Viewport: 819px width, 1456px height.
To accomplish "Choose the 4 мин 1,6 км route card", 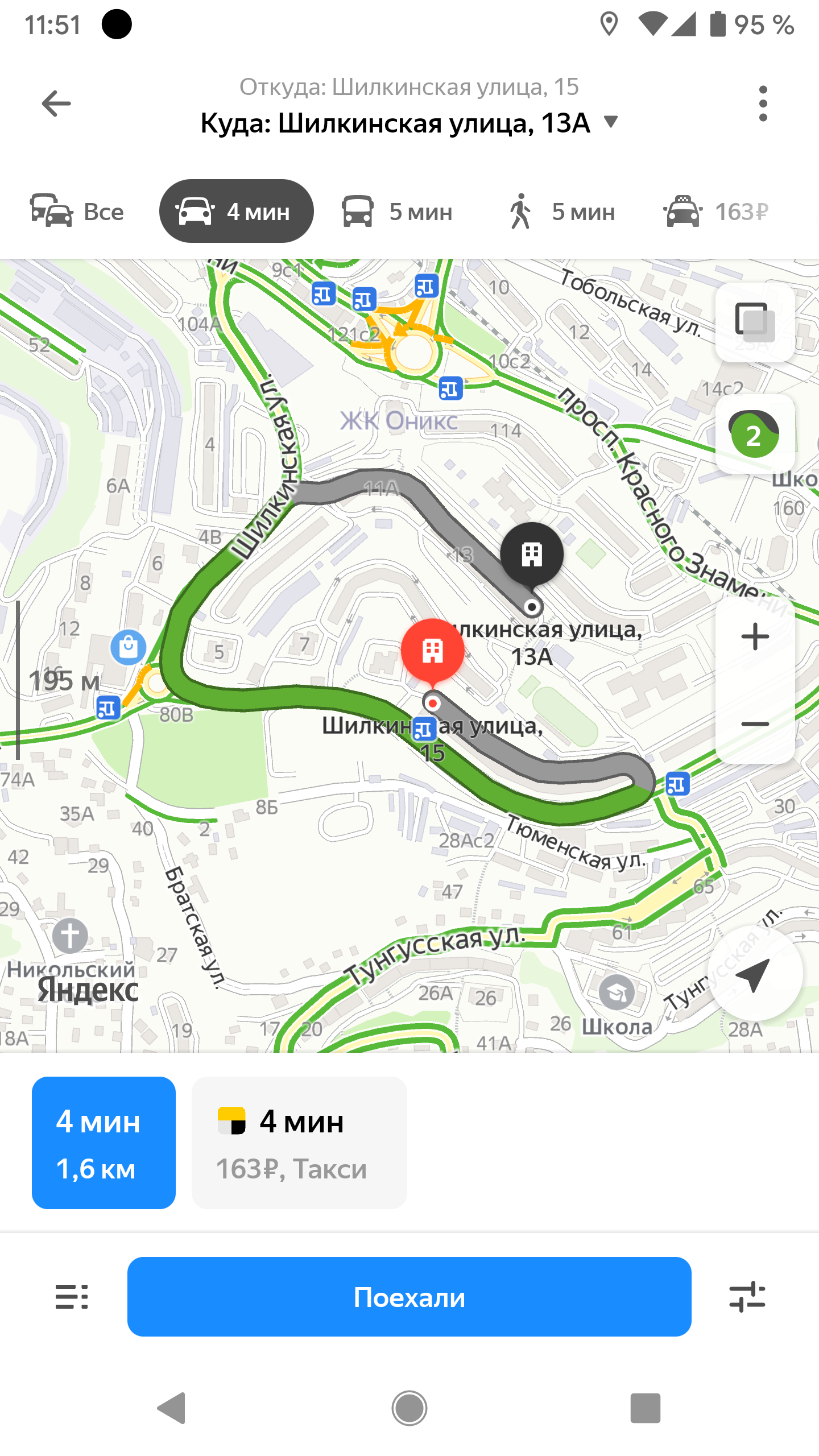I will tap(104, 1143).
